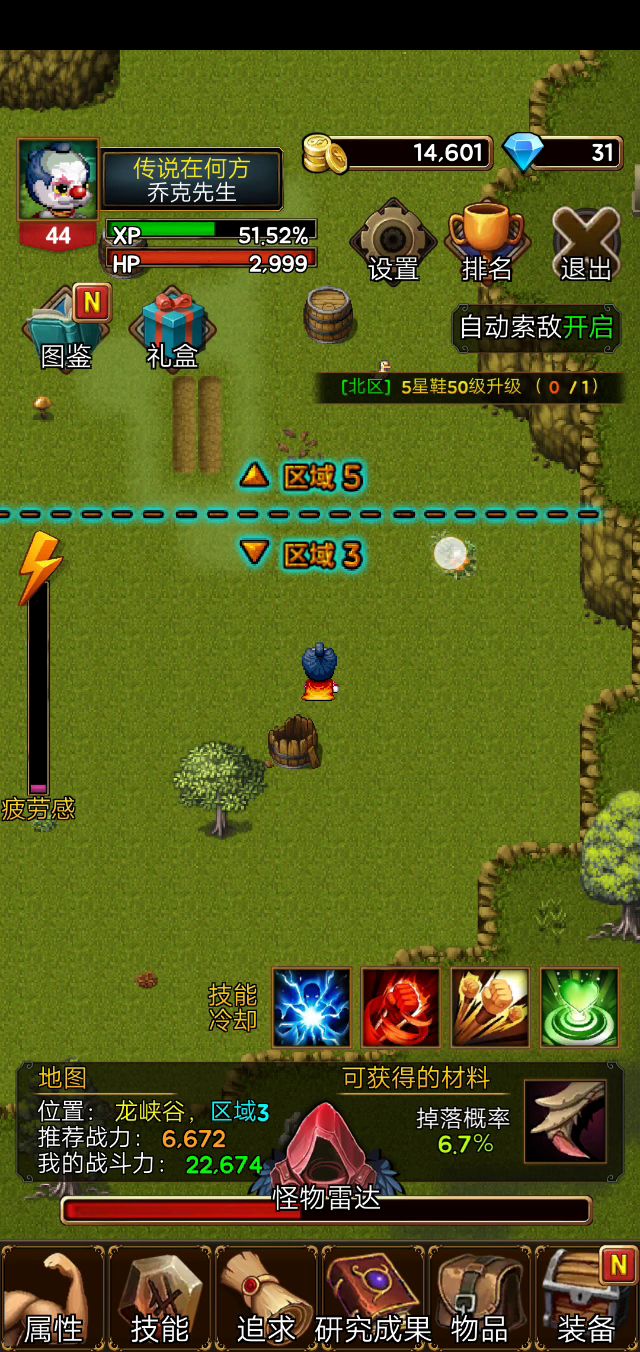Viewport: 640px width, 1352px height.
Task: View the obtainable horn material details
Action: coord(565,1120)
